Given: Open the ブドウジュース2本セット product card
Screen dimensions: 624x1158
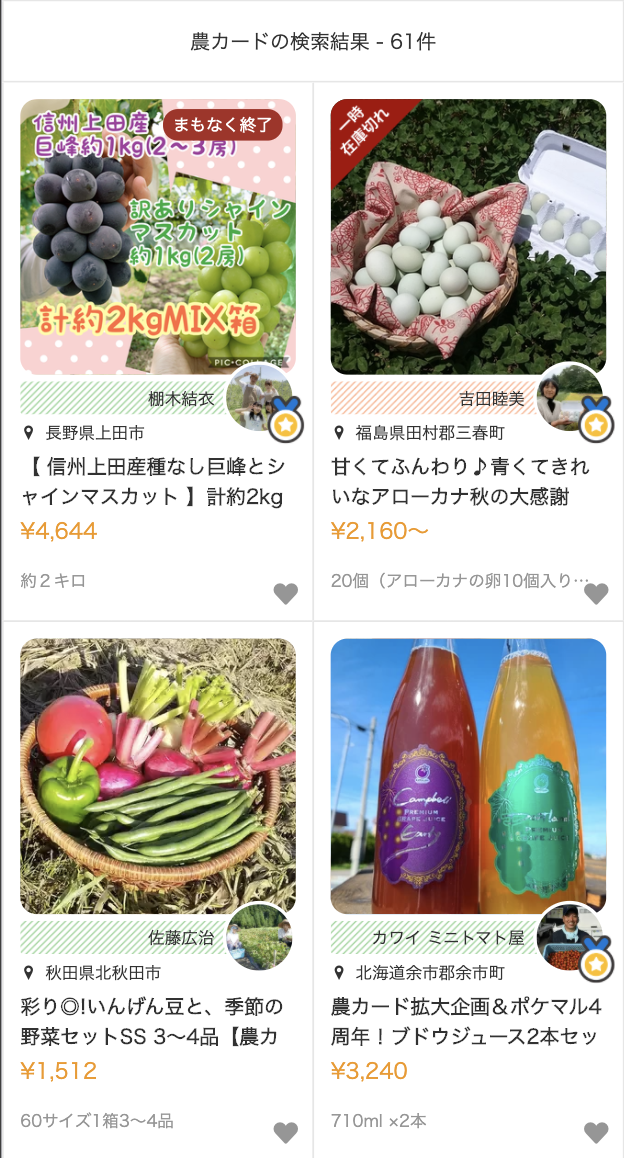Looking at the screenshot, I should click(468, 776).
